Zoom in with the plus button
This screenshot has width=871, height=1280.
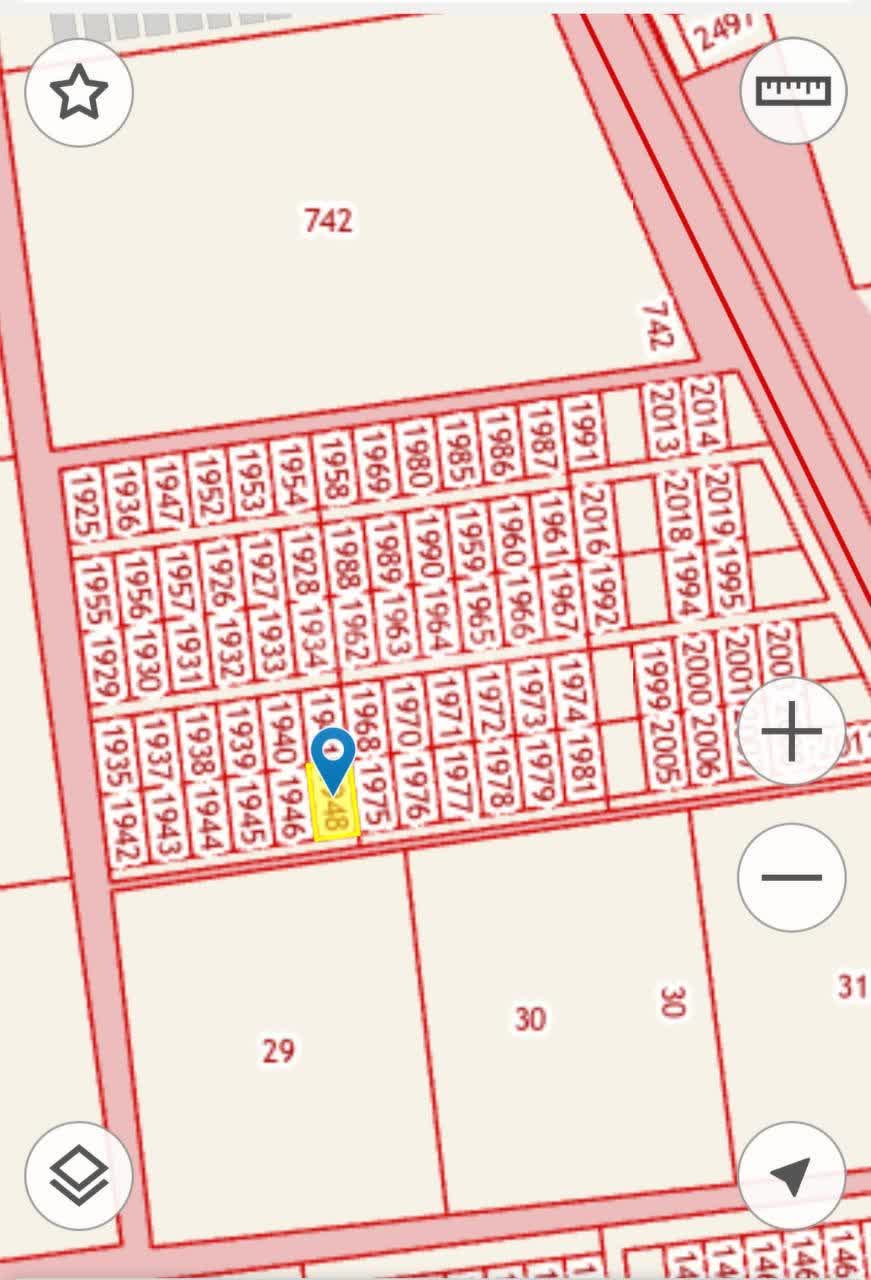[x=791, y=731]
